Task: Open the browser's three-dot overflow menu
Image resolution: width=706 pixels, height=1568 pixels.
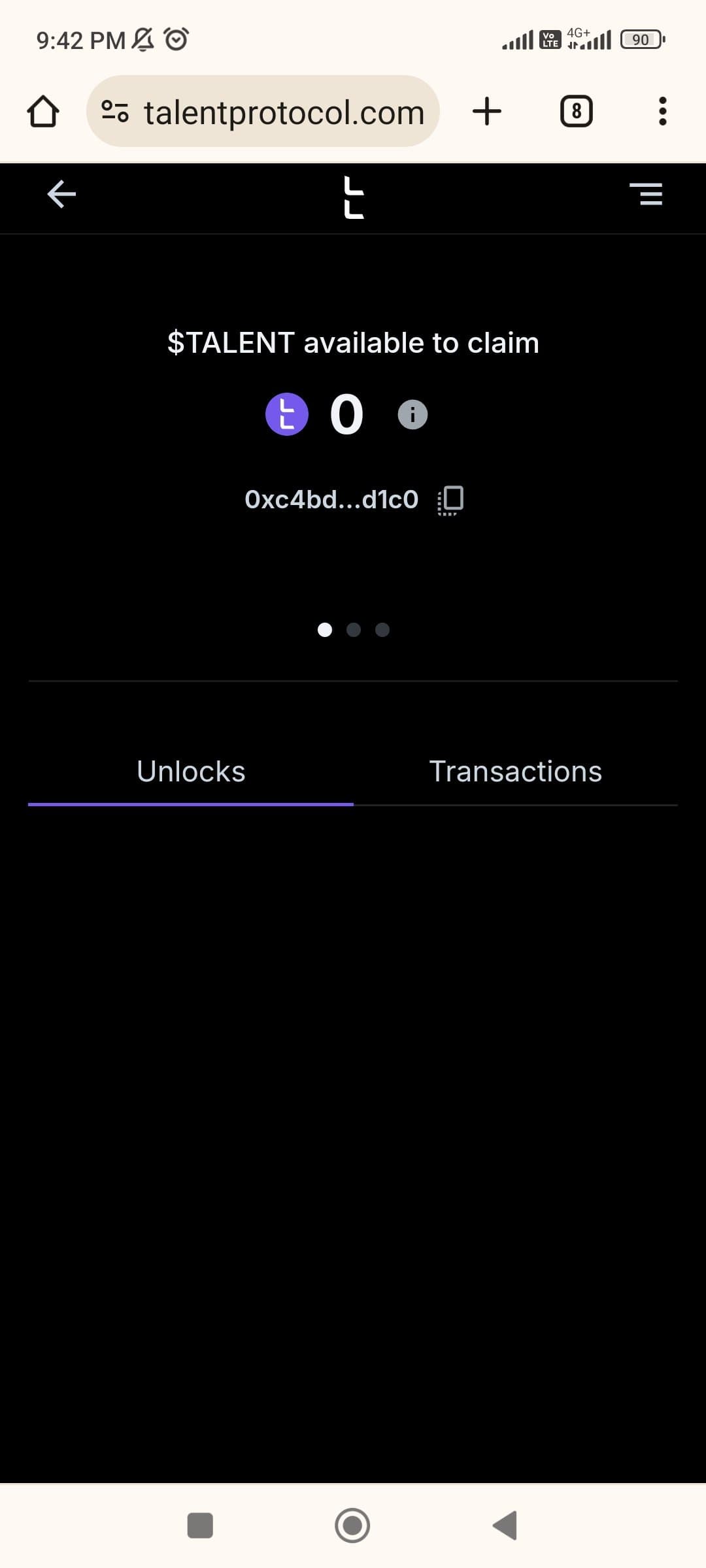Action: point(662,112)
